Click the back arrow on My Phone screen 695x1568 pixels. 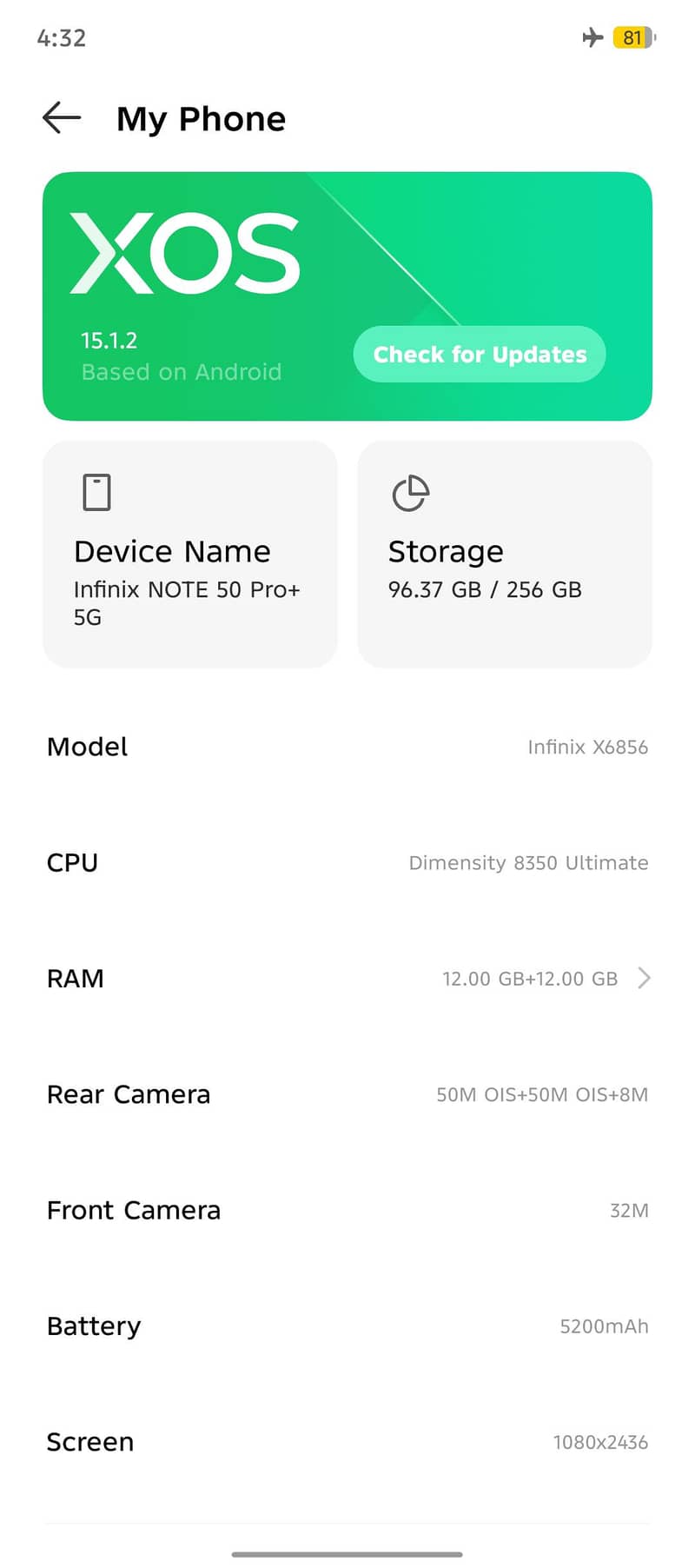tap(61, 118)
